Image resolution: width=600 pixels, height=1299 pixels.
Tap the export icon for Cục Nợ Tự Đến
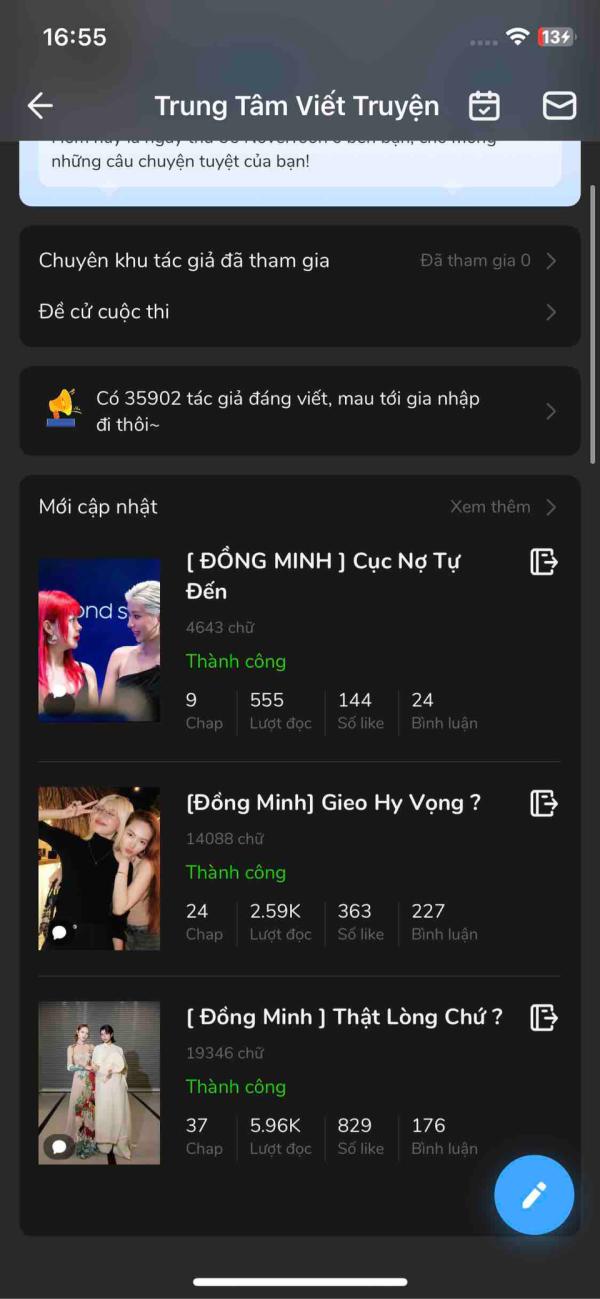coord(543,562)
